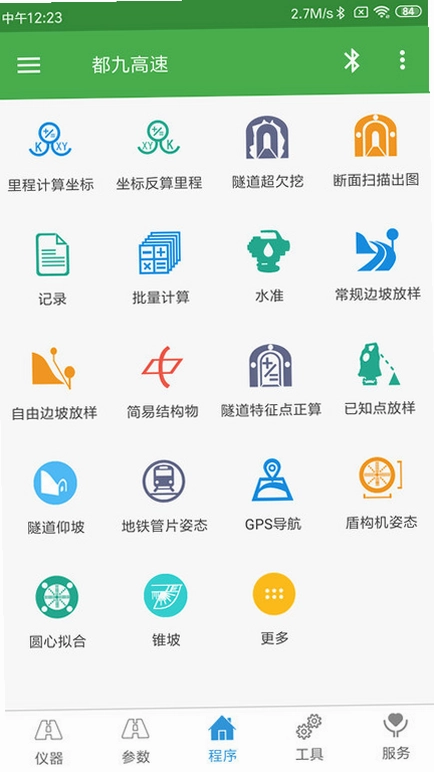Screen dimensions: 434x772
Task: Open 自由边坡放样
Action: [x=54, y=384]
